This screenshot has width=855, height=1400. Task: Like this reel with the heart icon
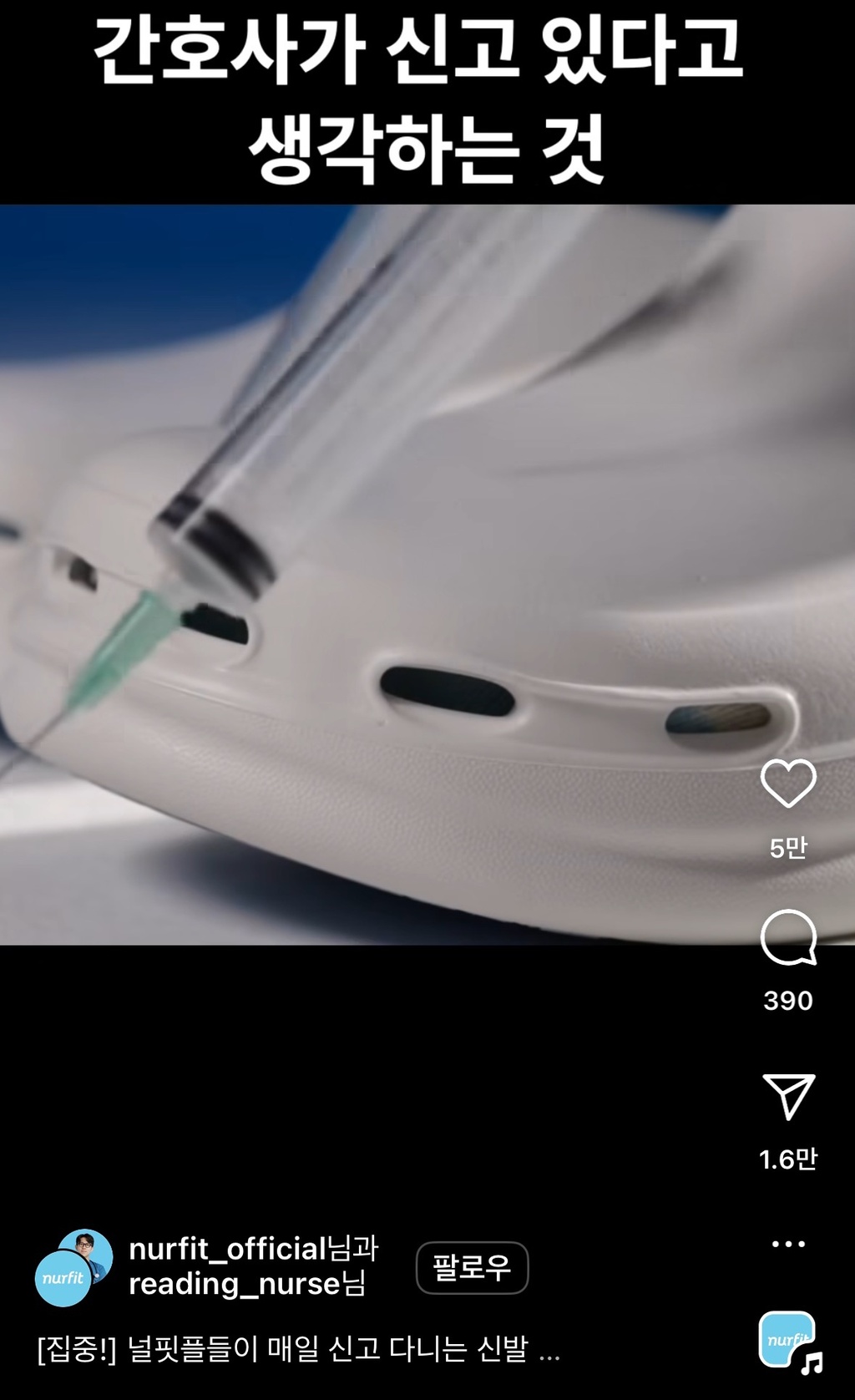point(787,784)
